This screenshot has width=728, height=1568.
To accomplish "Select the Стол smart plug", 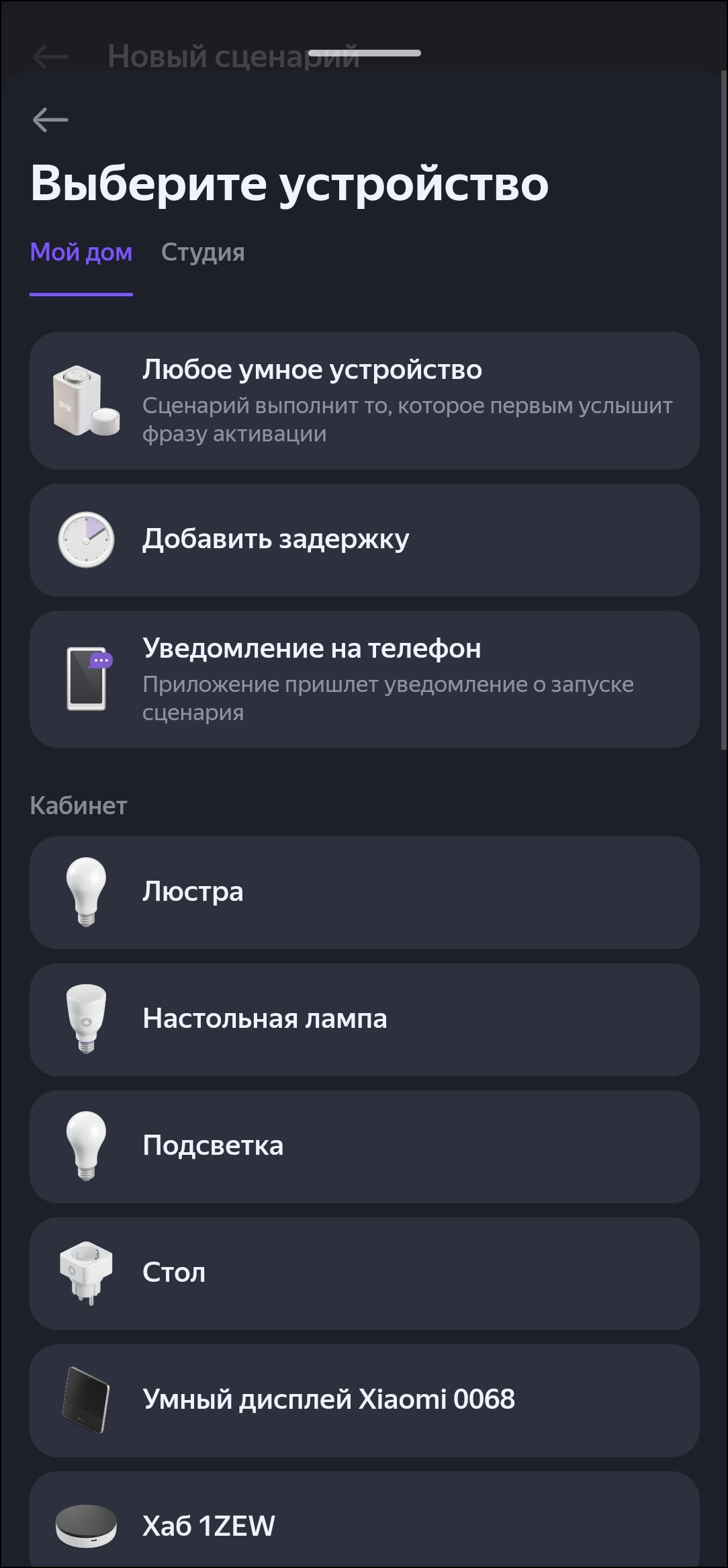I will 364,1273.
